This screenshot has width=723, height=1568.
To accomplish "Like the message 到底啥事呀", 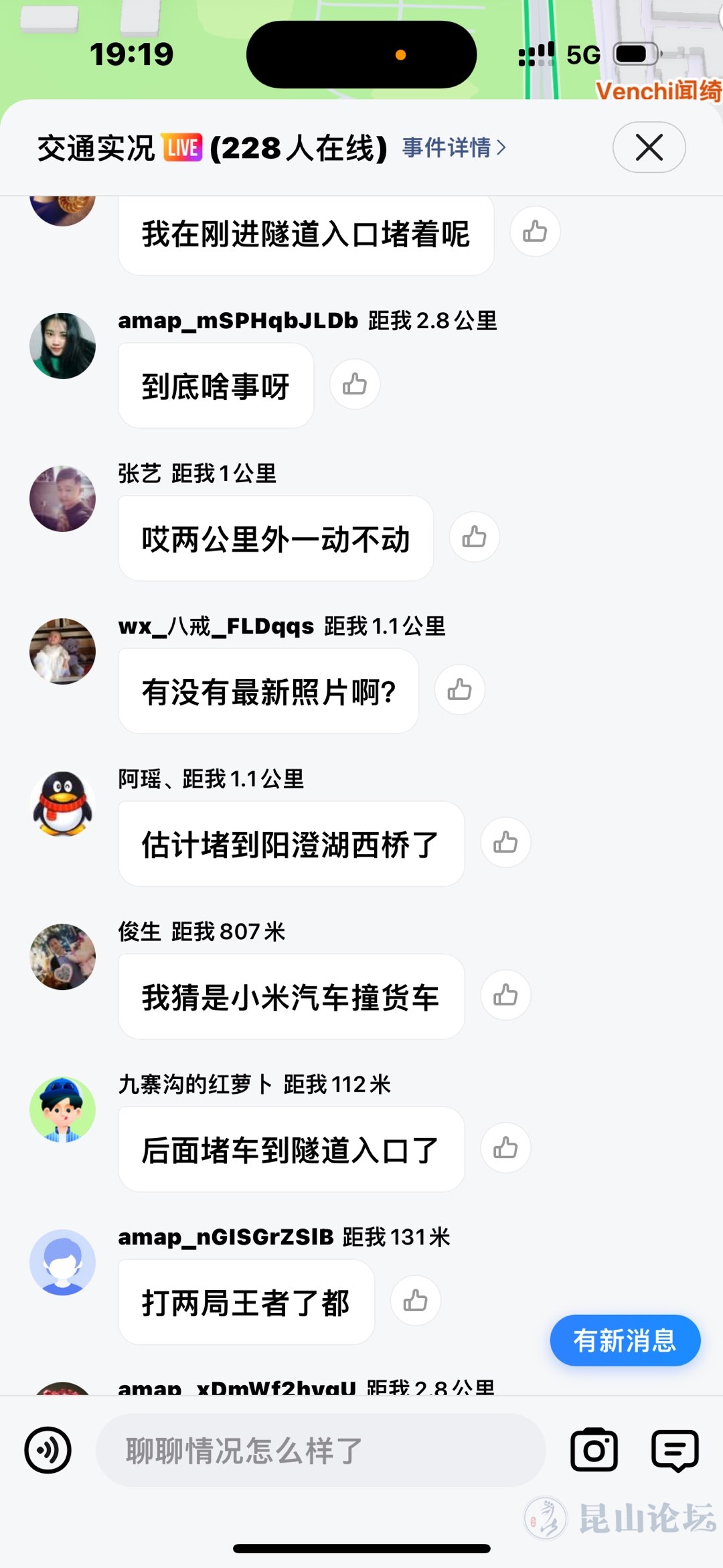I will [355, 384].
